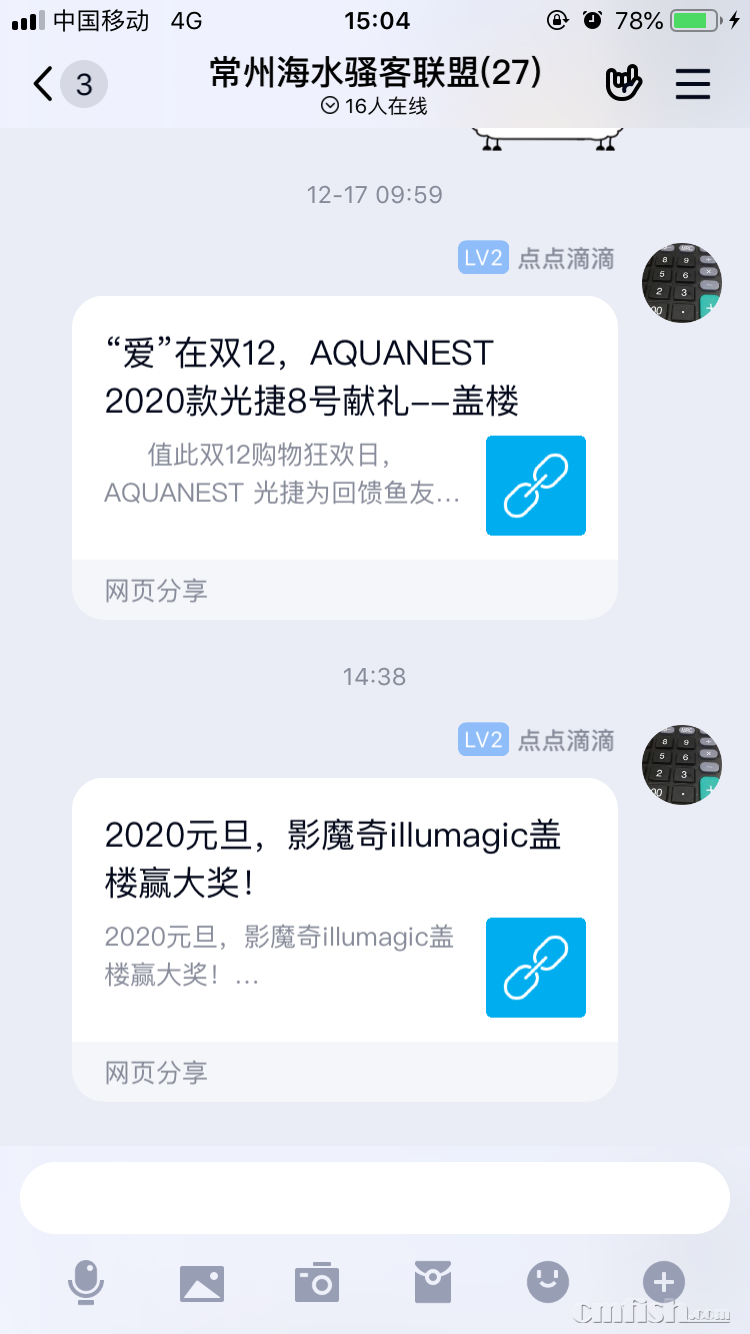Open the group menu with three lines
Viewport: 750px width, 1334px height.
tap(692, 85)
